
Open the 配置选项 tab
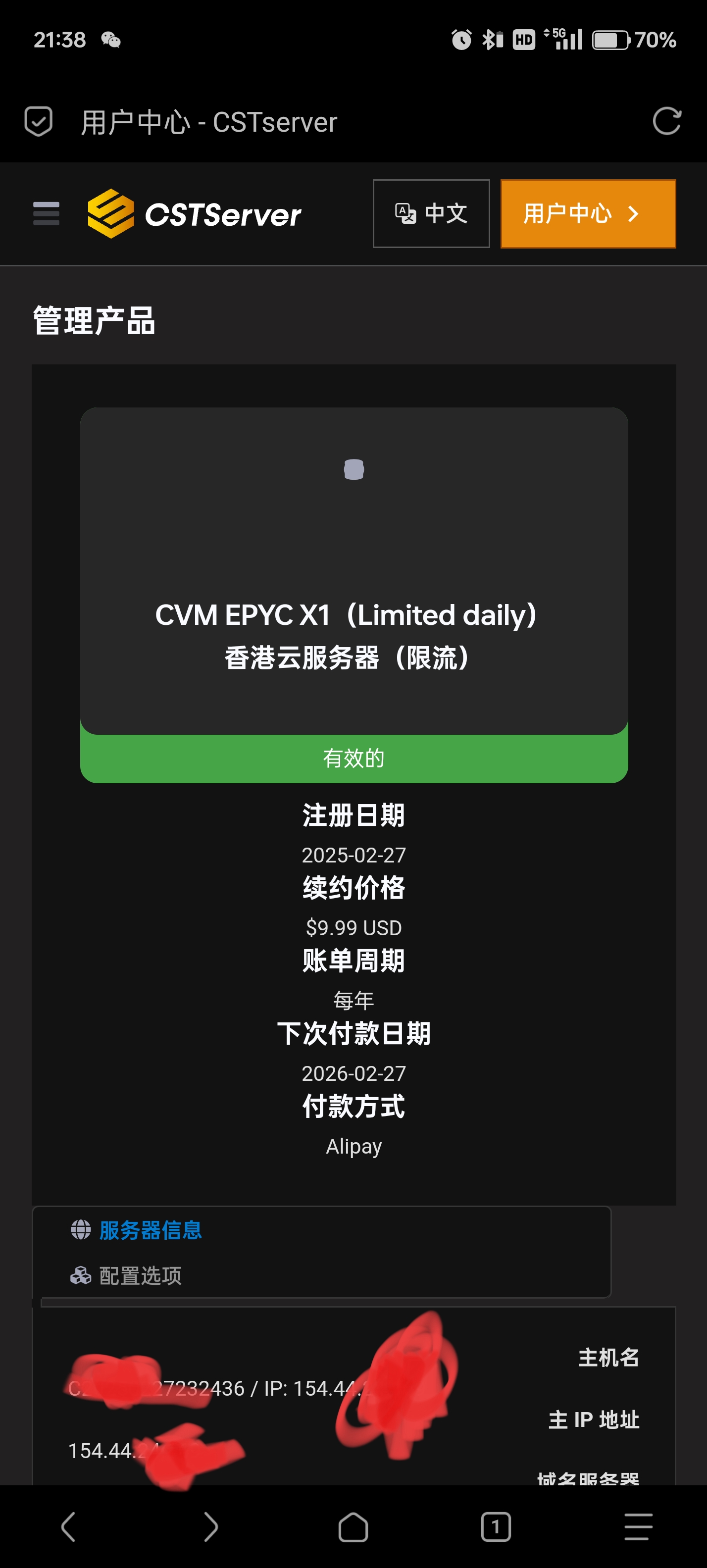tap(140, 1274)
